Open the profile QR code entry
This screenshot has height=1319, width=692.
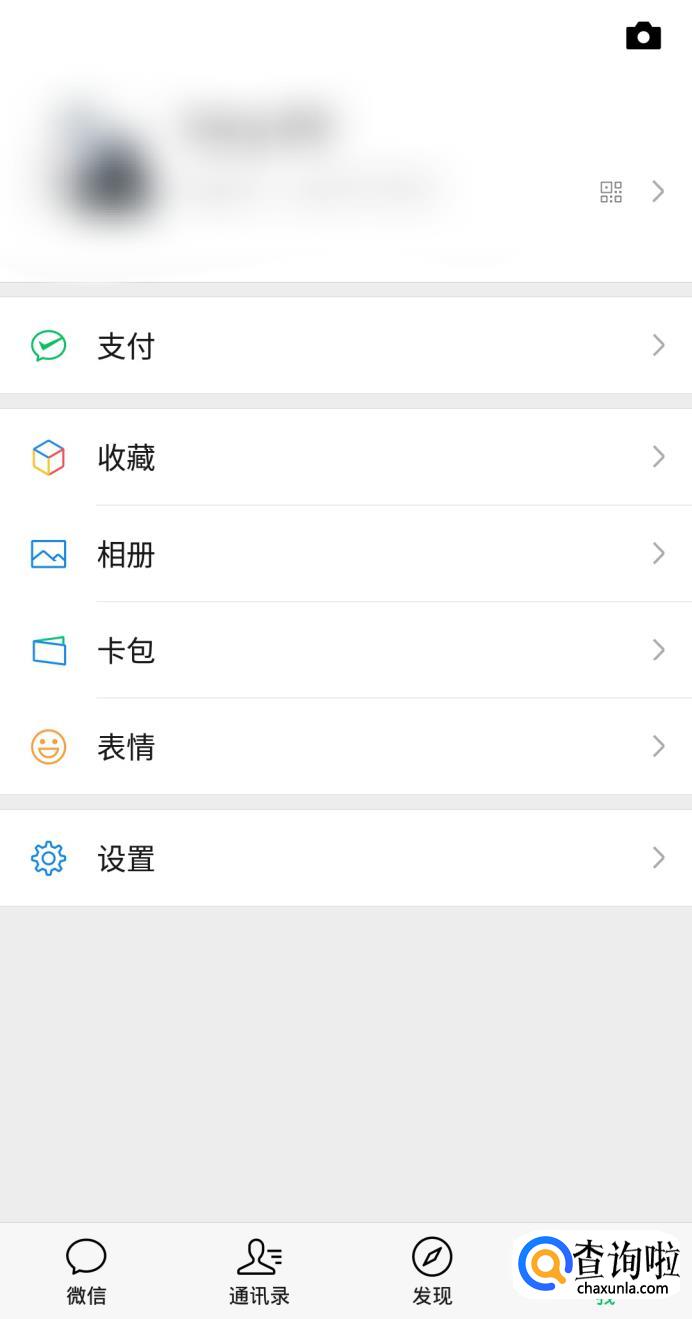point(611,192)
